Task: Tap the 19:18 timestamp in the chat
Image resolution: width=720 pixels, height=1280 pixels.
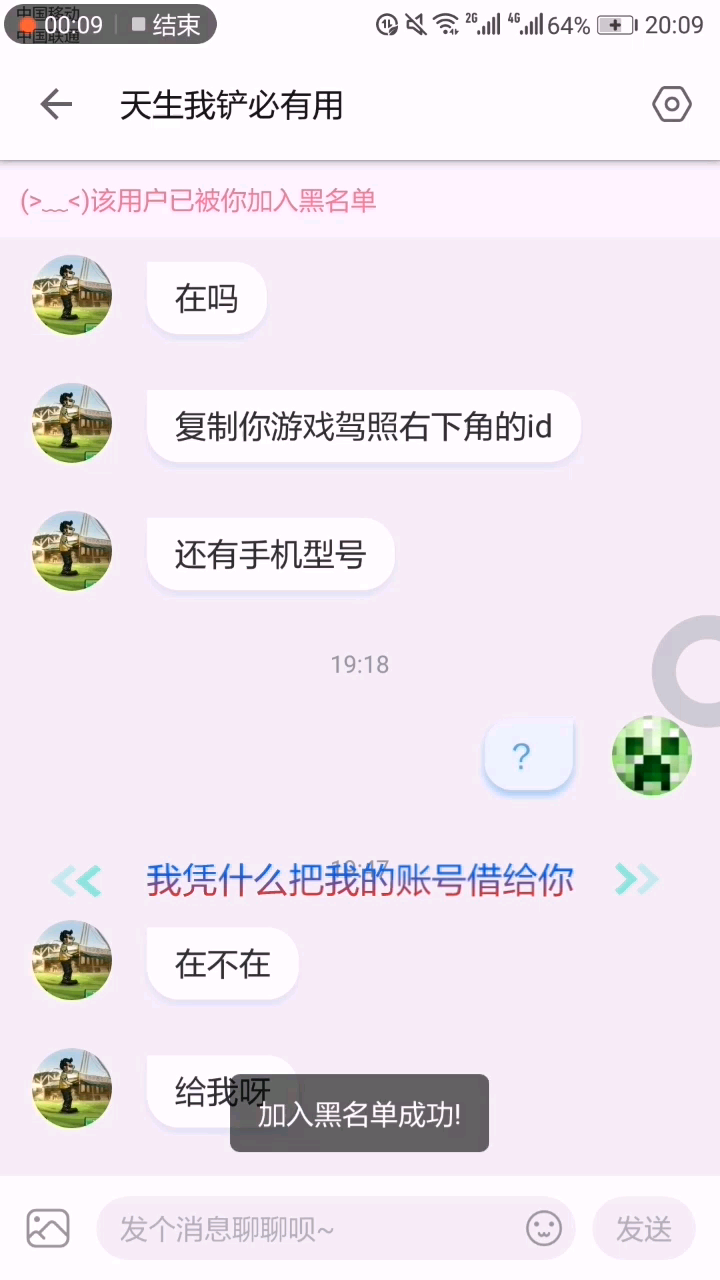Action: click(x=360, y=664)
